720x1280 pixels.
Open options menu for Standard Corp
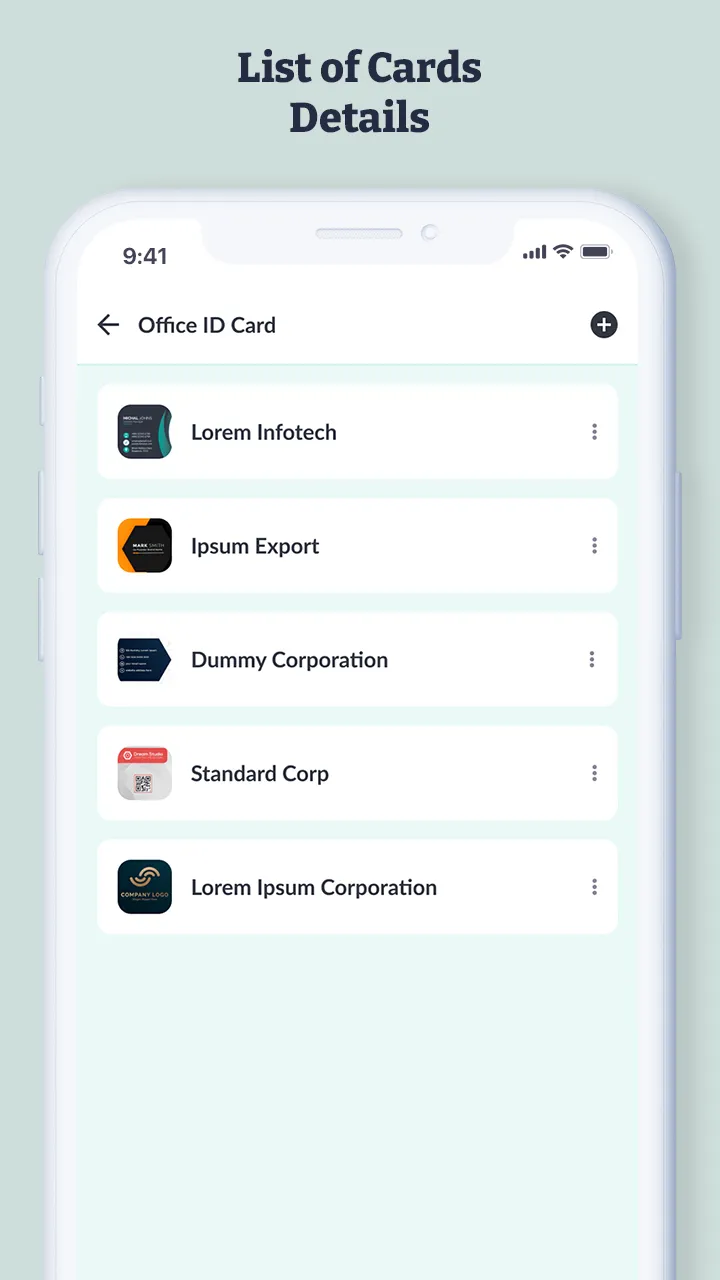[x=594, y=773]
